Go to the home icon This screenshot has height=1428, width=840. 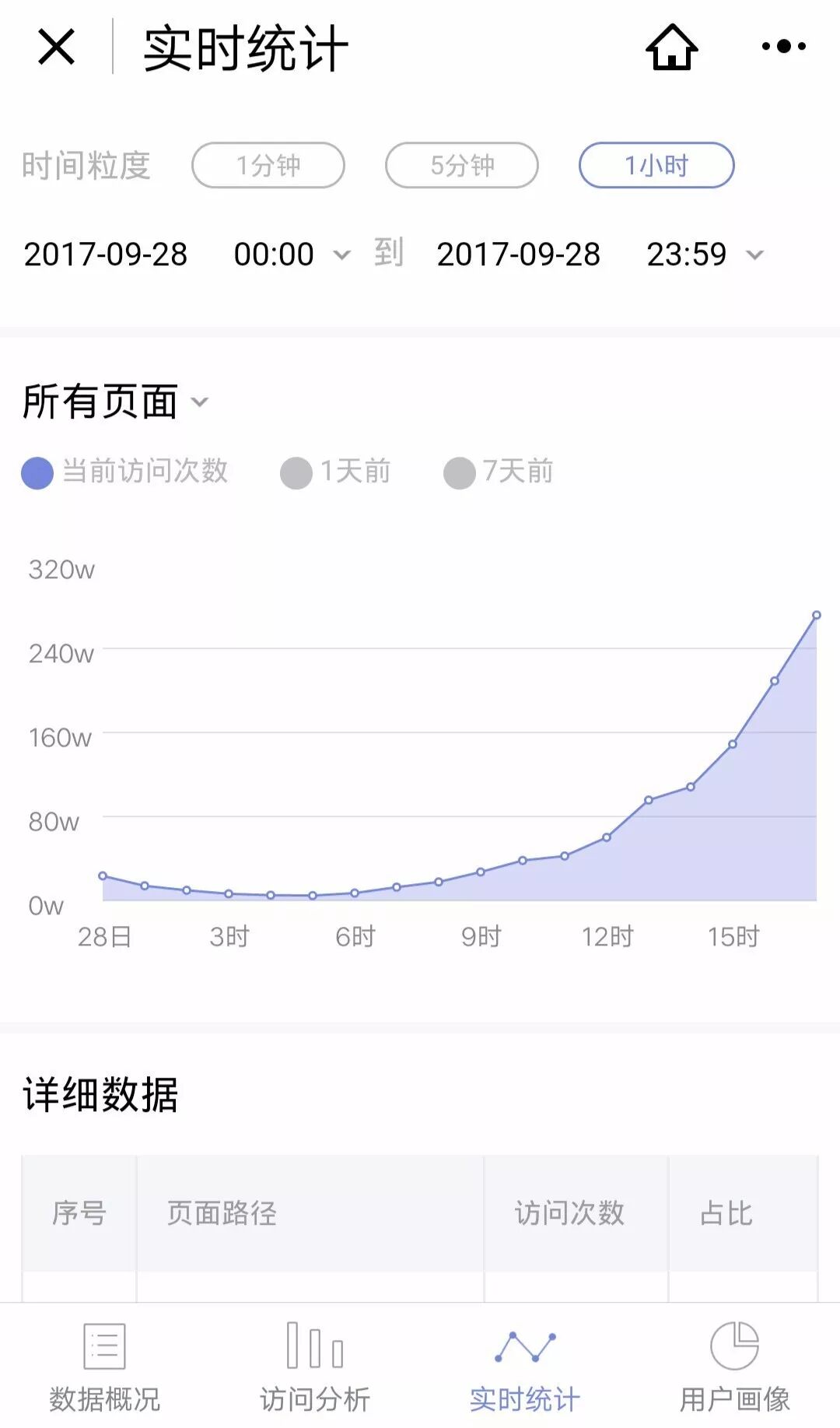click(672, 47)
